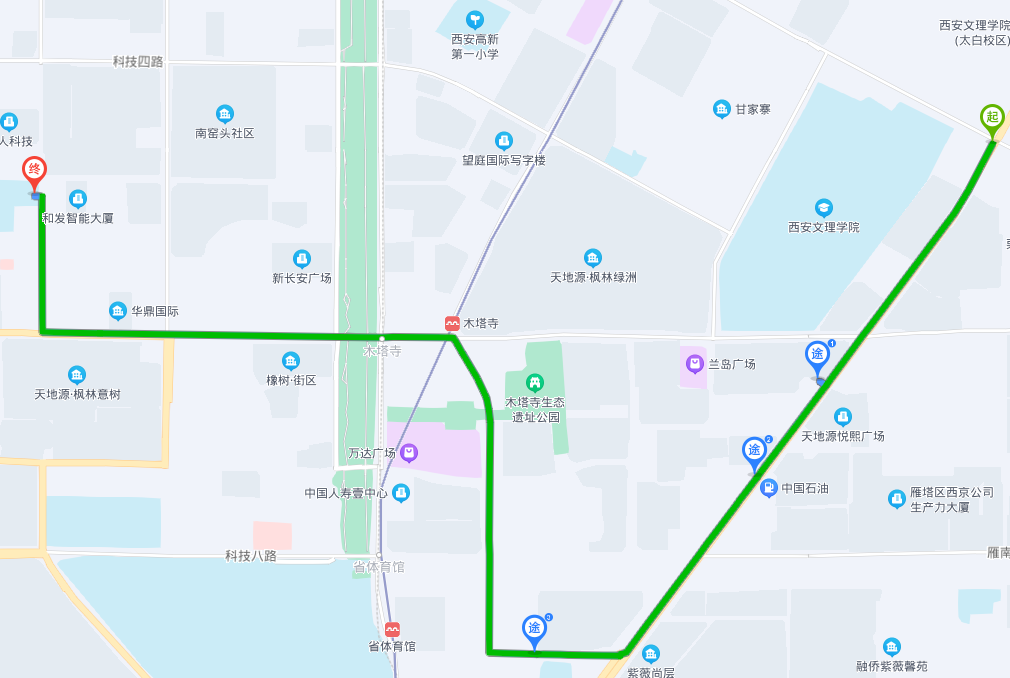
Task: Select waypoint 3 marker near 紫薇尚层
Action: [x=534, y=629]
